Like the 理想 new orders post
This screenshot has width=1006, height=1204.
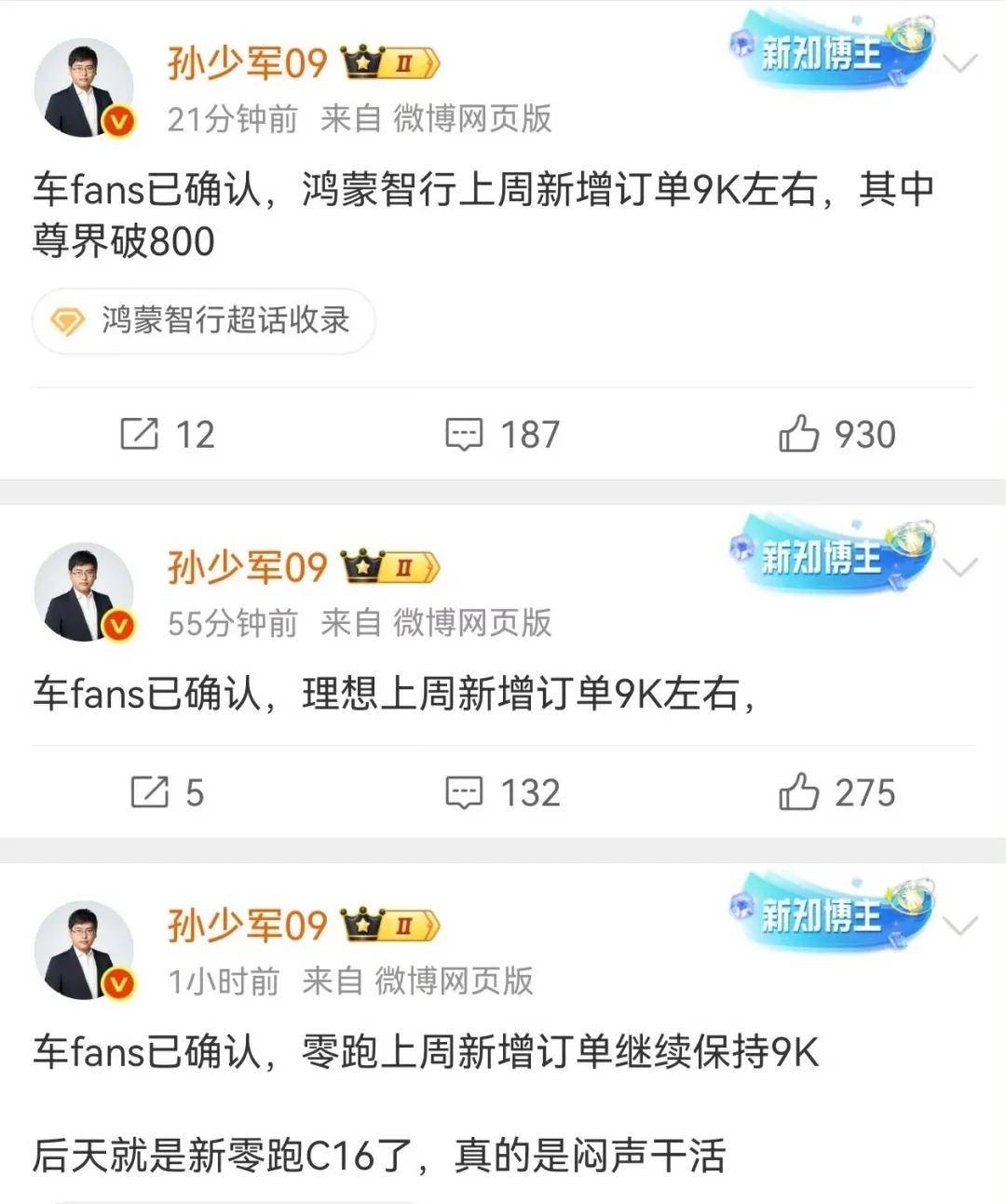coord(836,793)
